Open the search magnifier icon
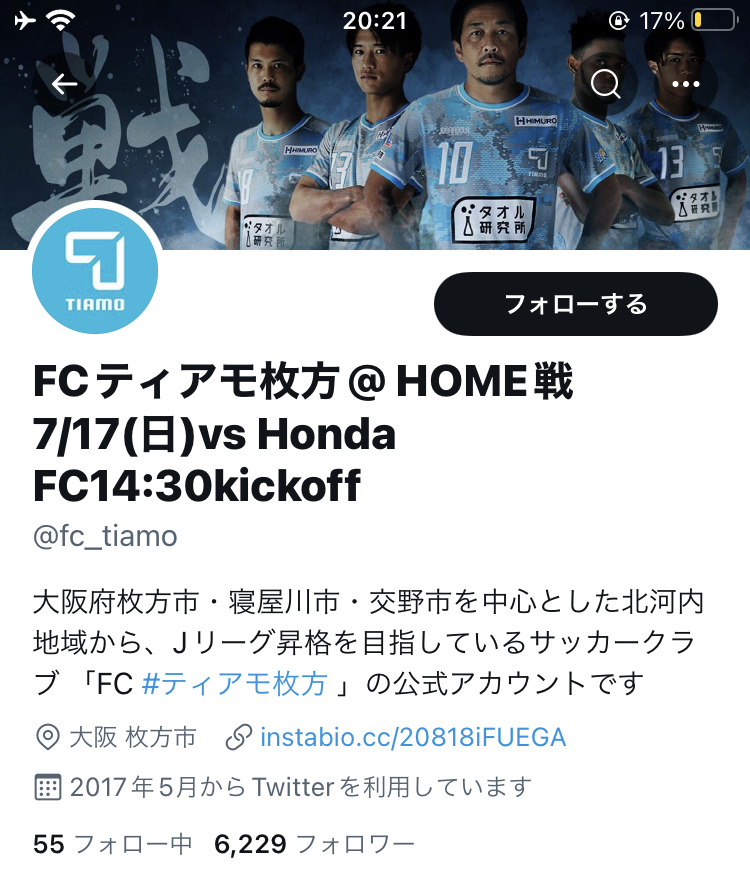 (x=605, y=84)
